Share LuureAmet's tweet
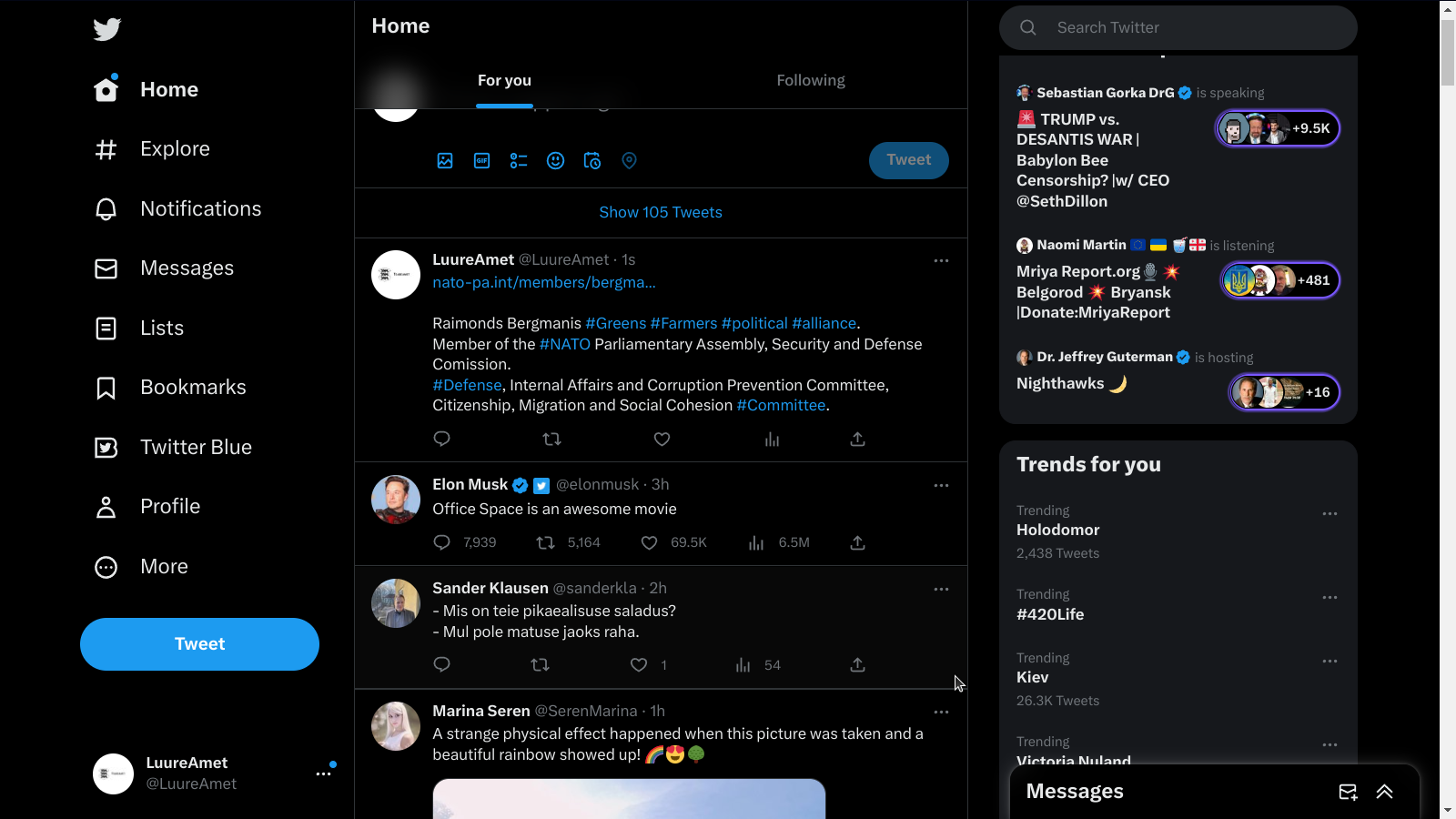Screen dimensions: 1456x819 pos(857,440)
